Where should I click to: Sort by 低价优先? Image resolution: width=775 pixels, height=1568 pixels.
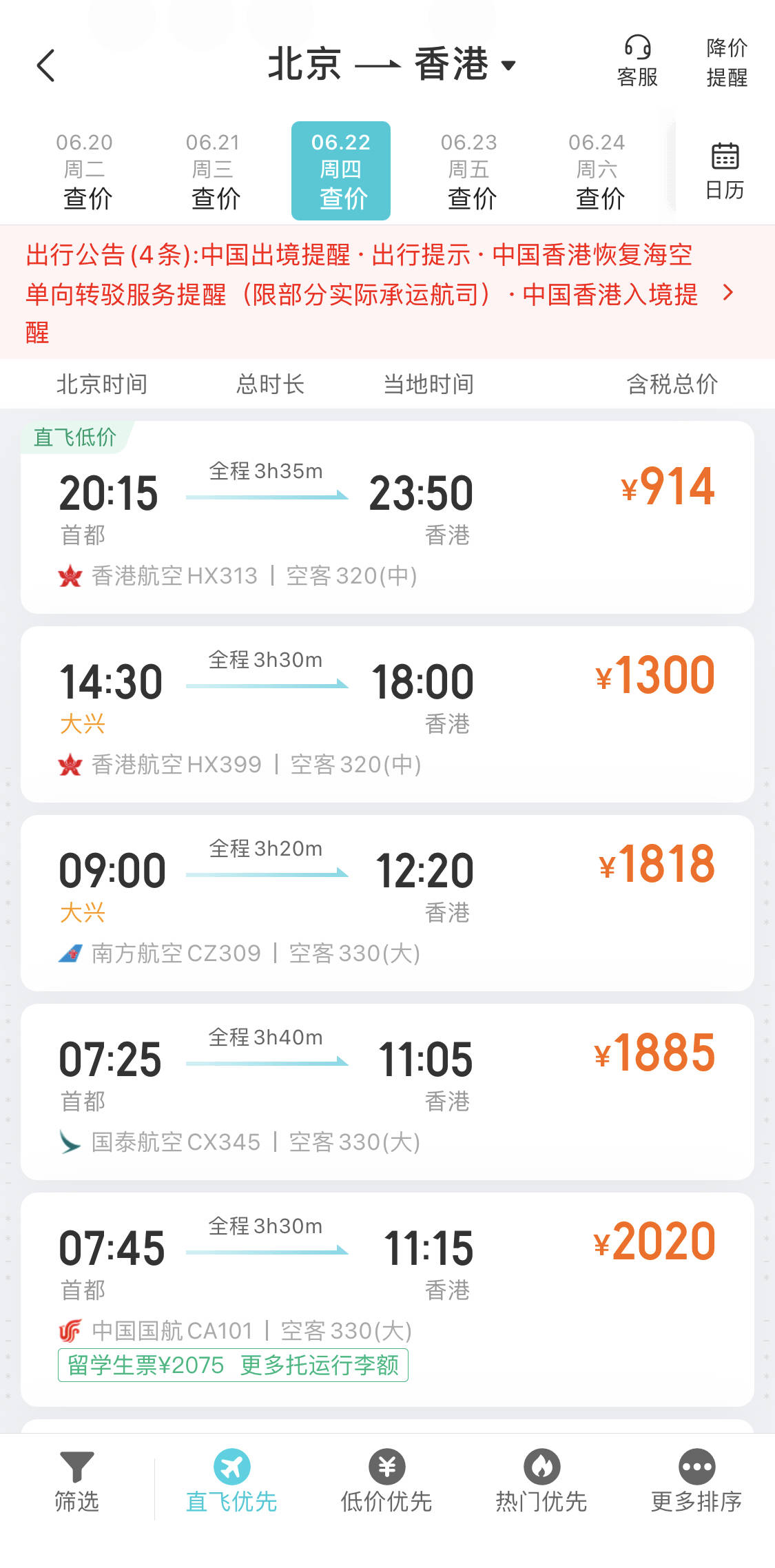pyautogui.click(x=386, y=1481)
